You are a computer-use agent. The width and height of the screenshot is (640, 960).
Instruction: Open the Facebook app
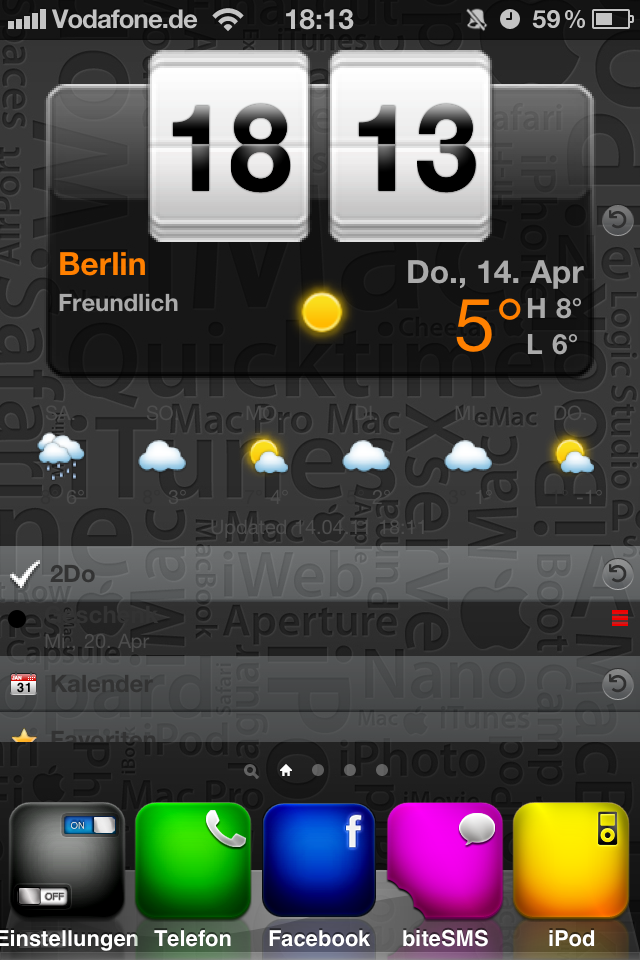319,861
